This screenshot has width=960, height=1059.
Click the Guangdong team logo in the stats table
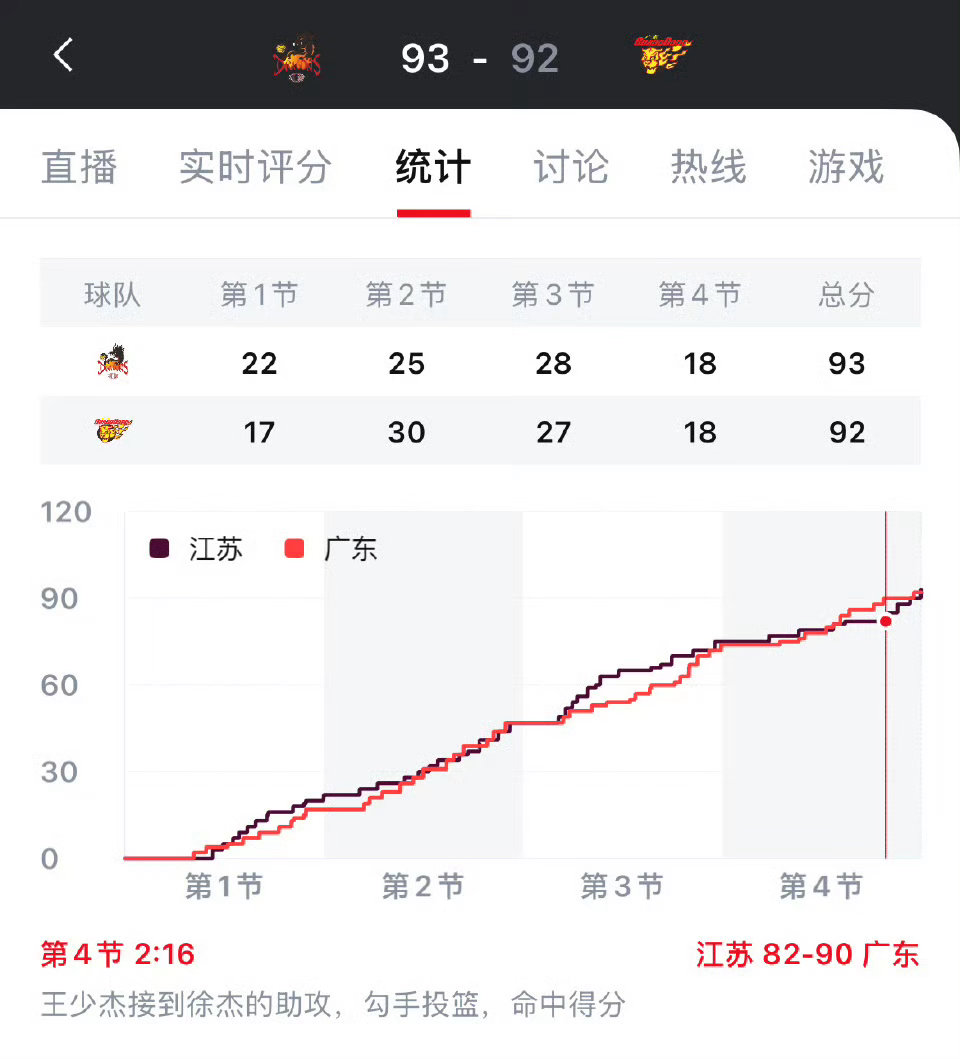pos(112,431)
